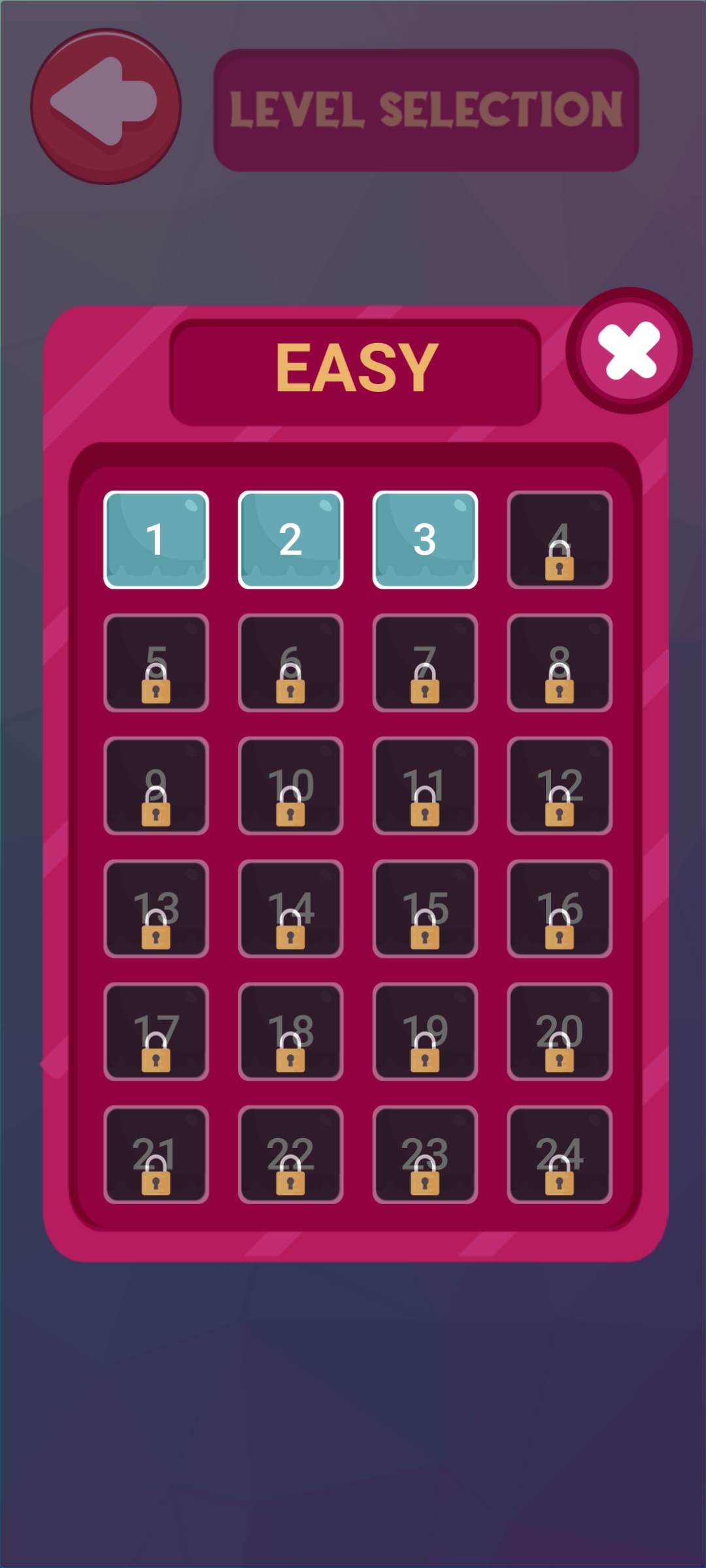Select locked level 15
This screenshot has width=706, height=1568.
pyautogui.click(x=425, y=908)
